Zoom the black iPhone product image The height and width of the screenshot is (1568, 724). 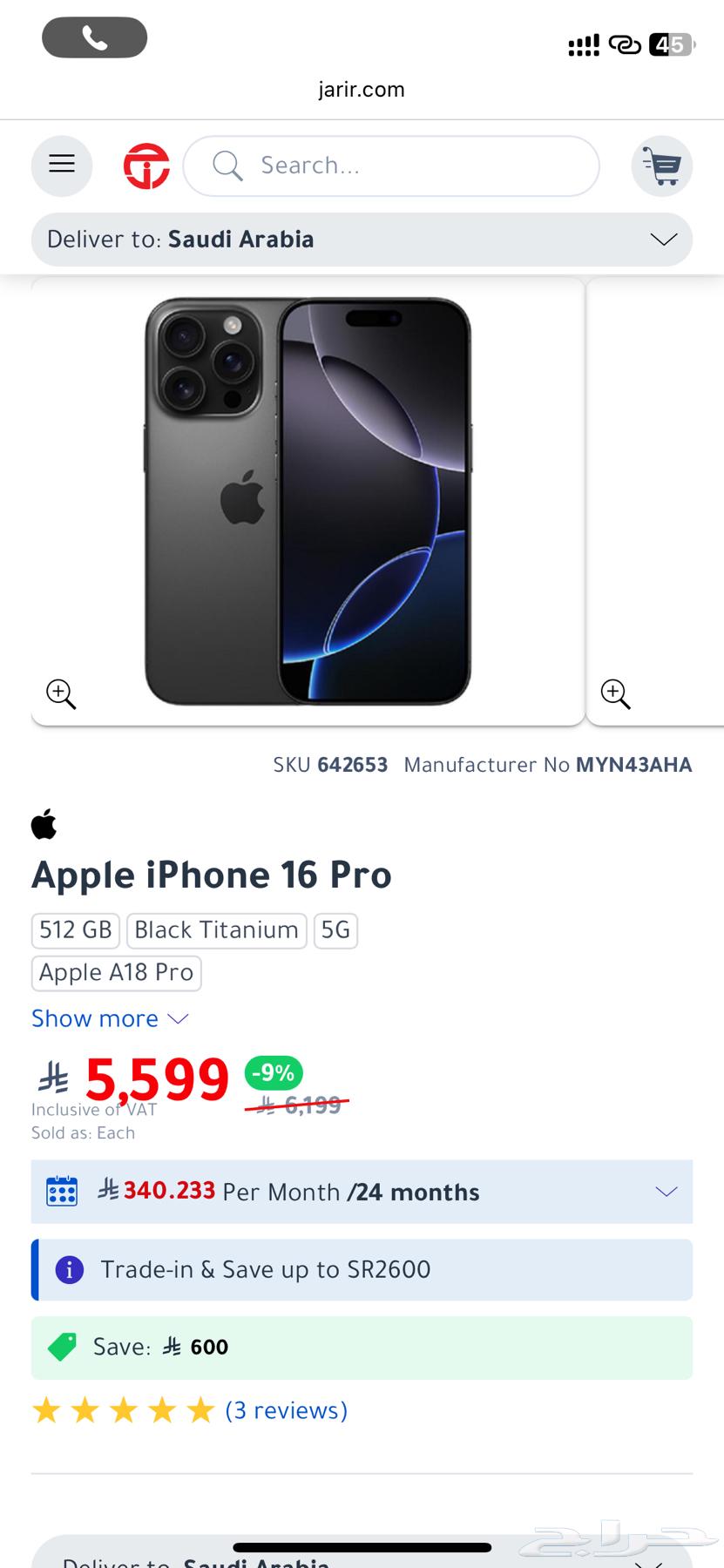point(61,694)
